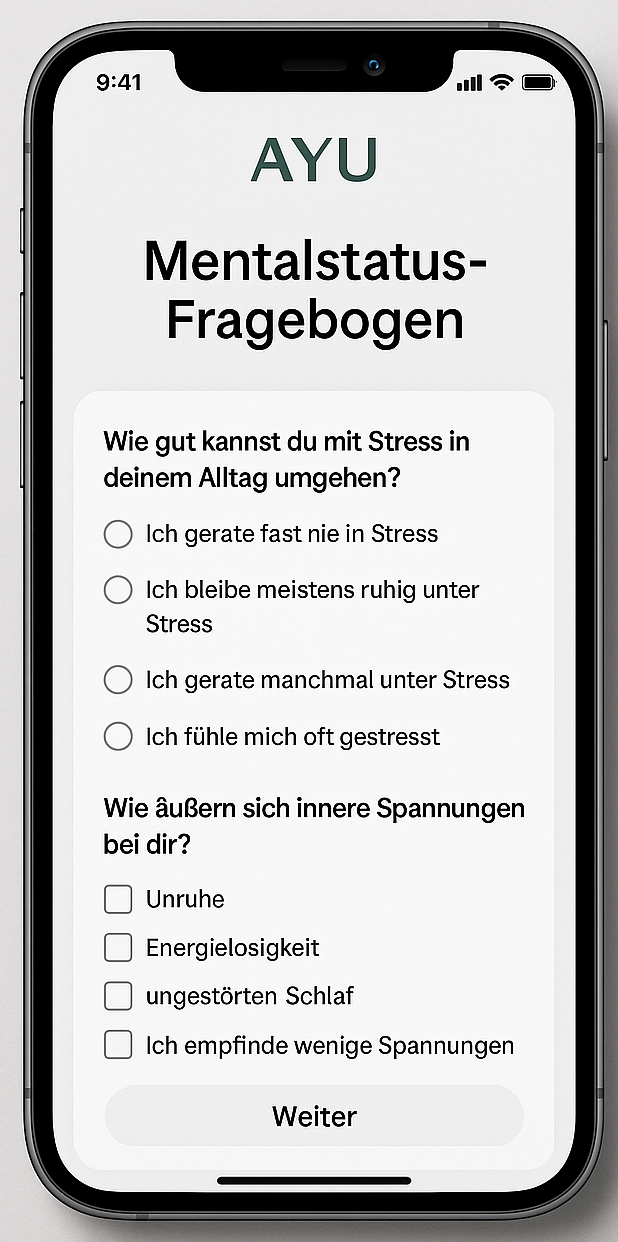The width and height of the screenshot is (618, 1242).
Task: Tap the Weiter button
Action: click(x=314, y=1116)
